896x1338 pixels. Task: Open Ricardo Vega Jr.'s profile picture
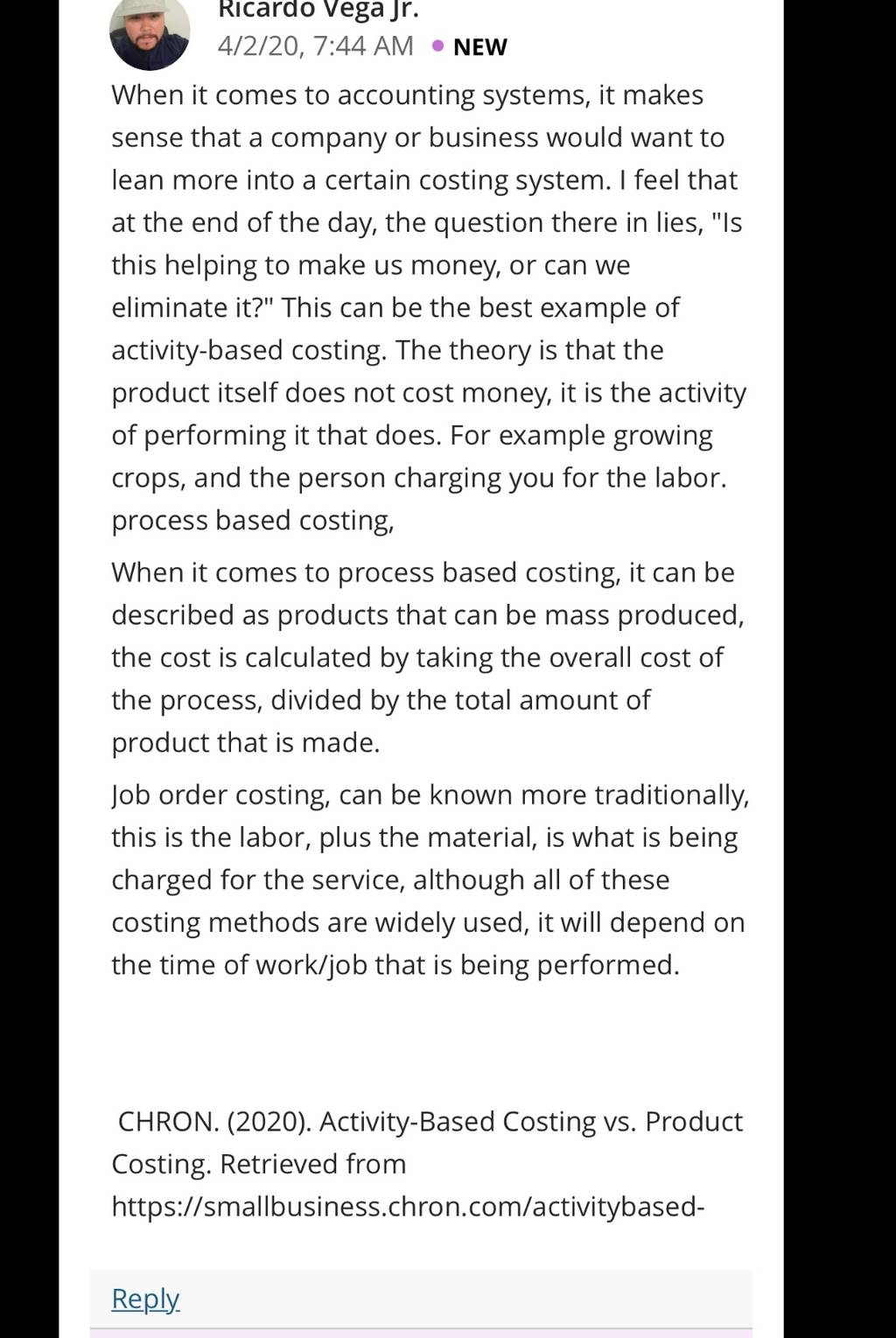150,32
